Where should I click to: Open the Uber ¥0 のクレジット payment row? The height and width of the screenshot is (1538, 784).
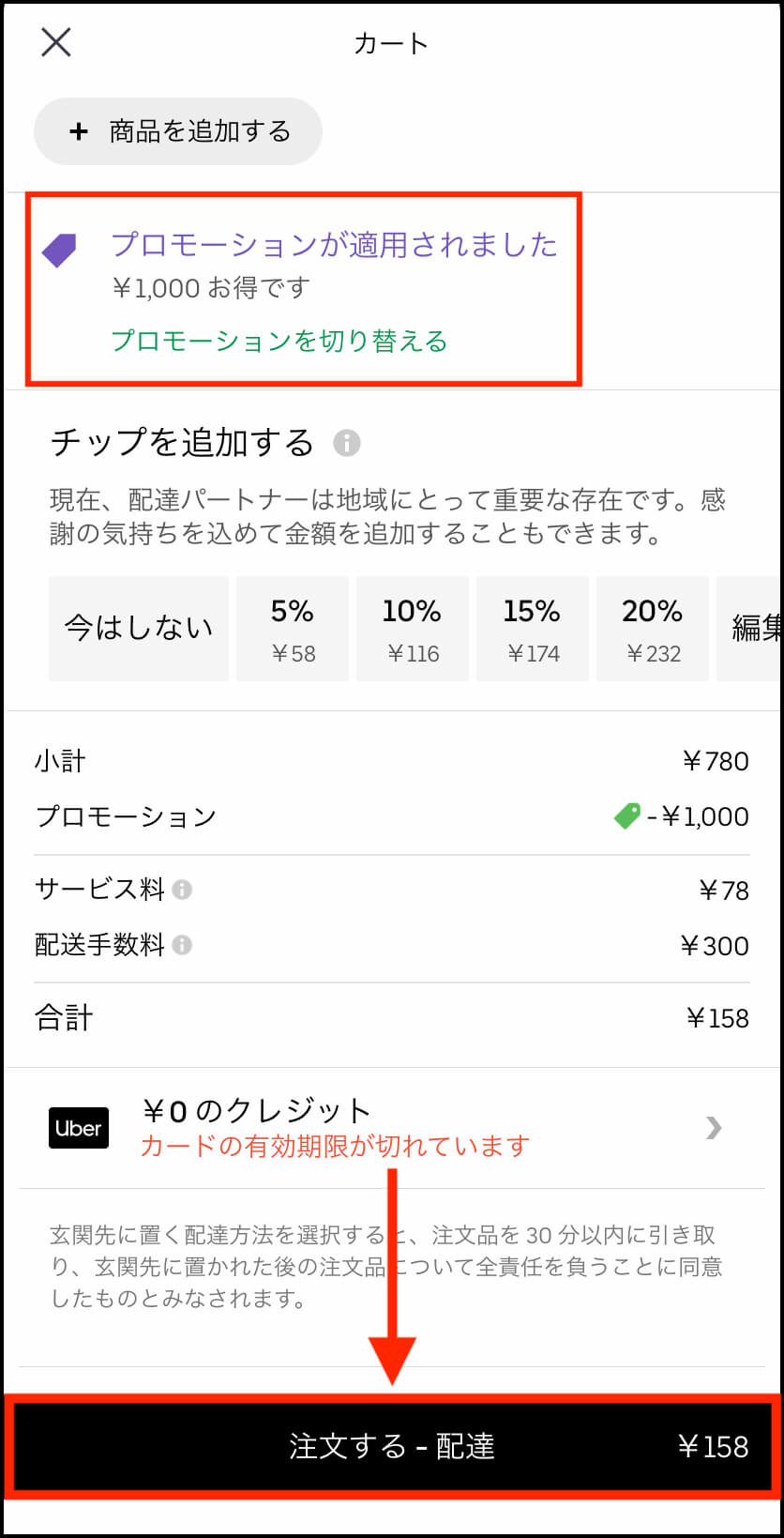pyautogui.click(x=392, y=1128)
